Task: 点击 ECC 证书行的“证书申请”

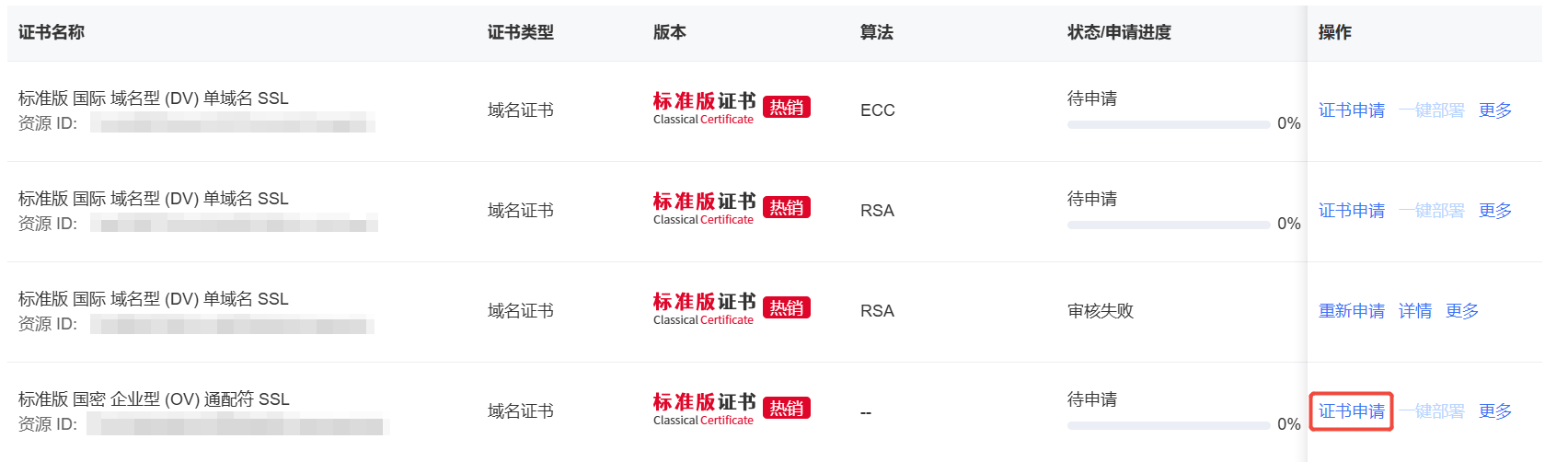Action: (x=1351, y=110)
